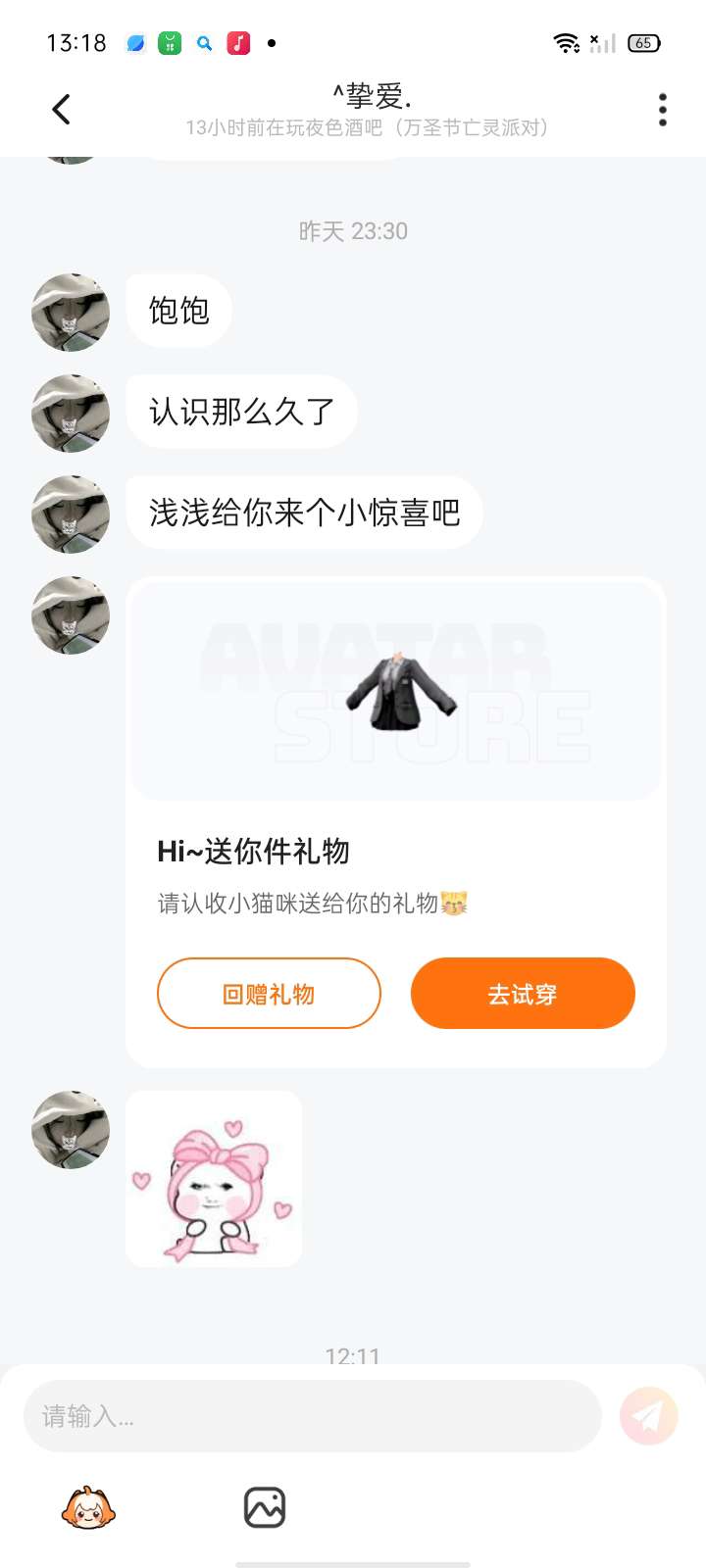Viewport: 706px width, 1568px height.
Task: Go back from the chat
Action: coord(61,109)
